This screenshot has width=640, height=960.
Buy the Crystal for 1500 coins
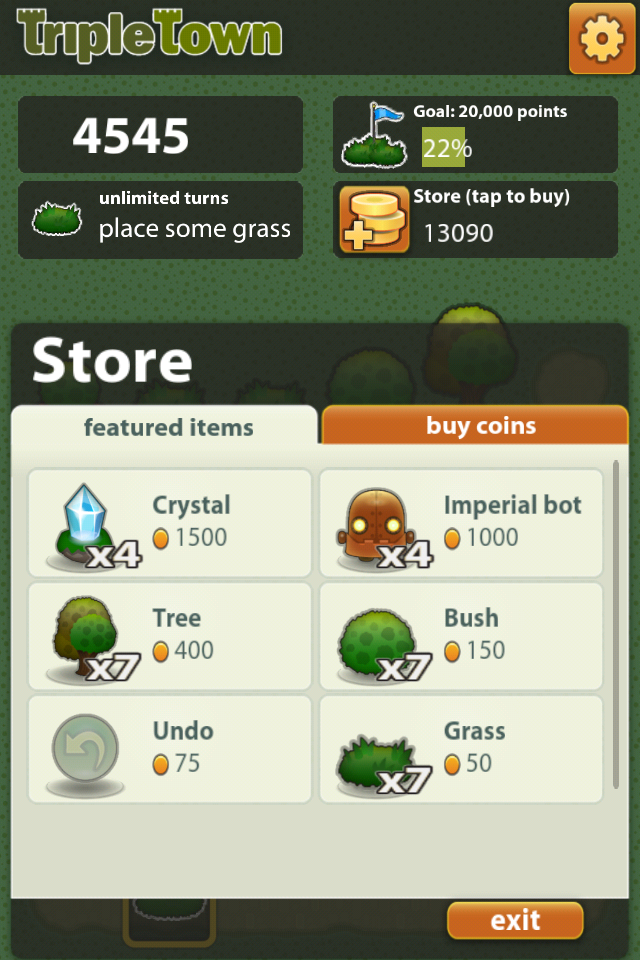[170, 523]
